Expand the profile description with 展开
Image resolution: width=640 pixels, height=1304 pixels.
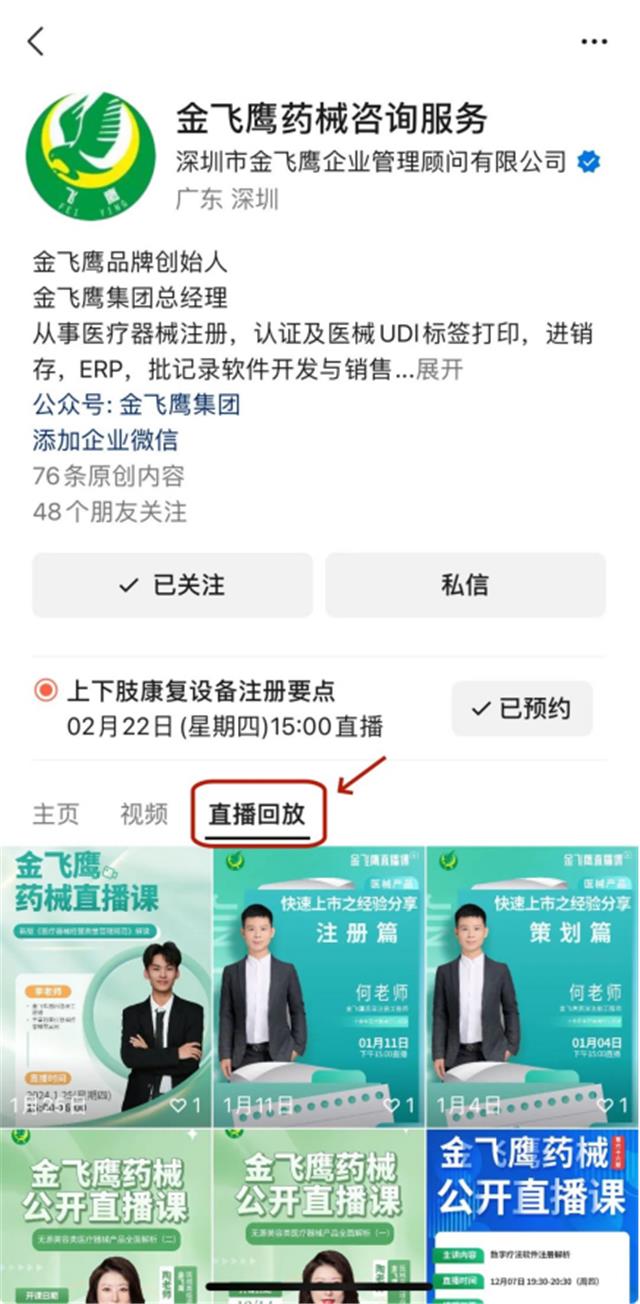click(440, 369)
